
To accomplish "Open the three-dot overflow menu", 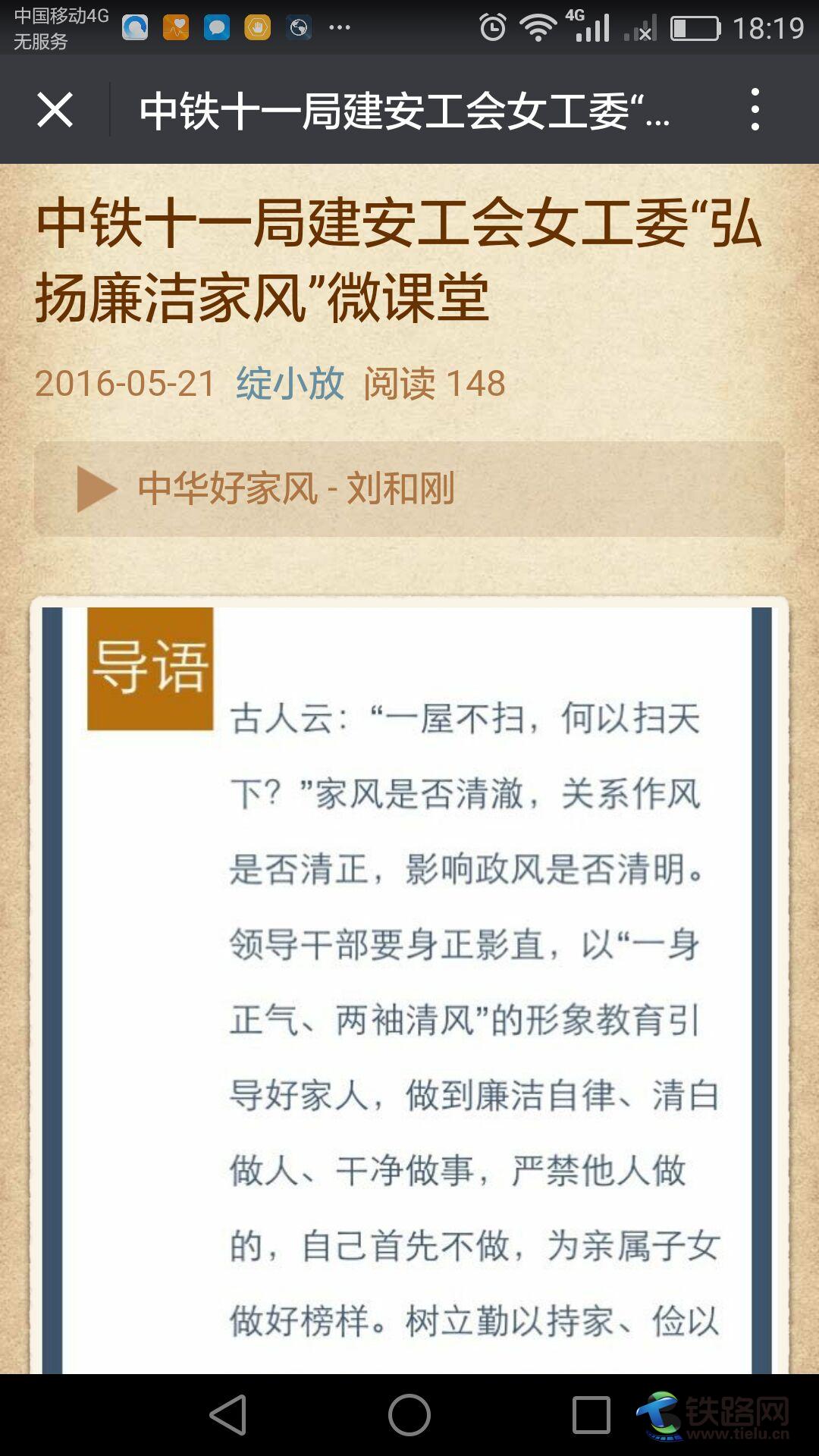I will (x=755, y=110).
